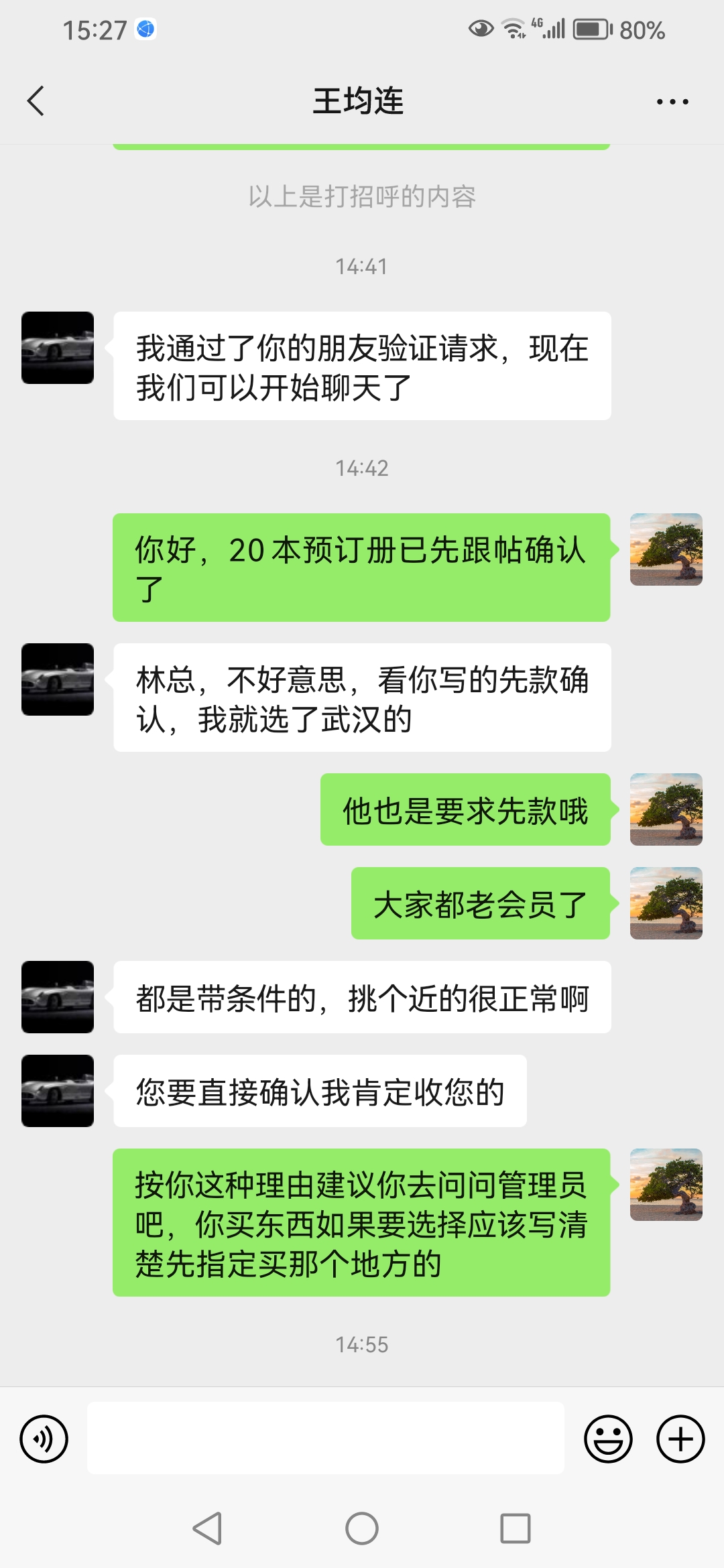Switch to voice message input
This screenshot has height=1568, width=724.
point(44,1439)
